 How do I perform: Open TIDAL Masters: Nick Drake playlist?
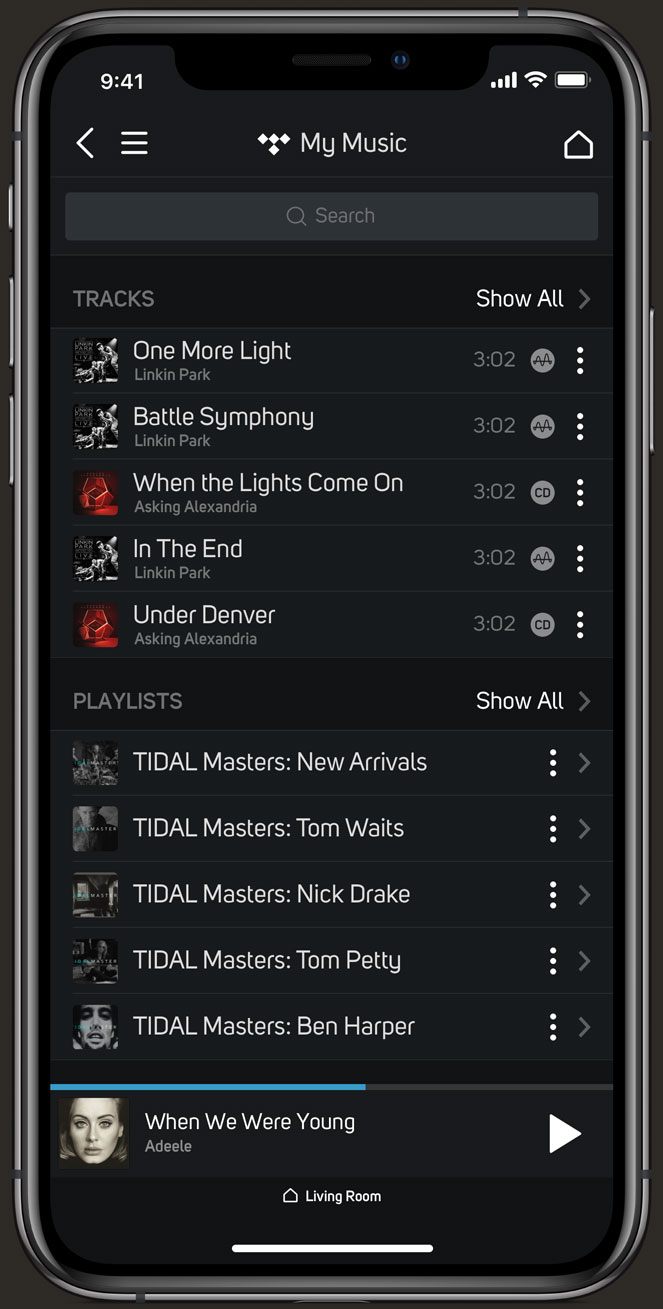tap(271, 894)
